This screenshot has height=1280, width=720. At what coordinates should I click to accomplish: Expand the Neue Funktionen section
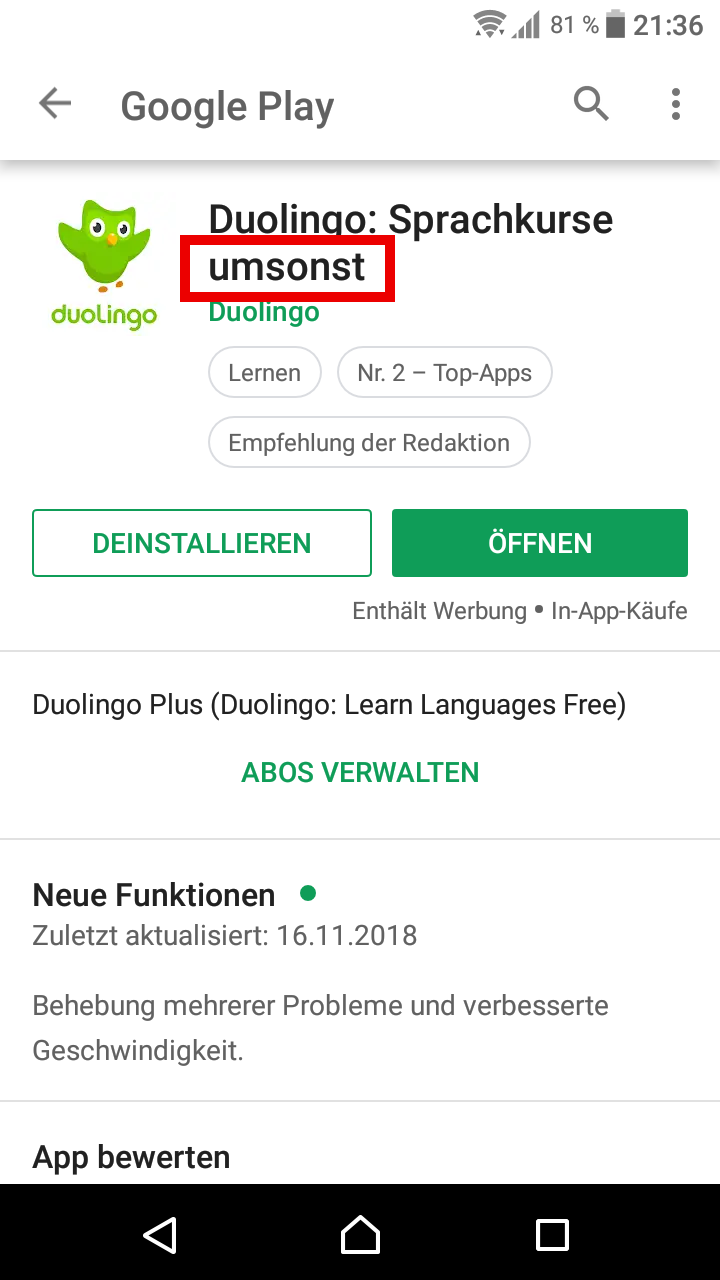(154, 894)
